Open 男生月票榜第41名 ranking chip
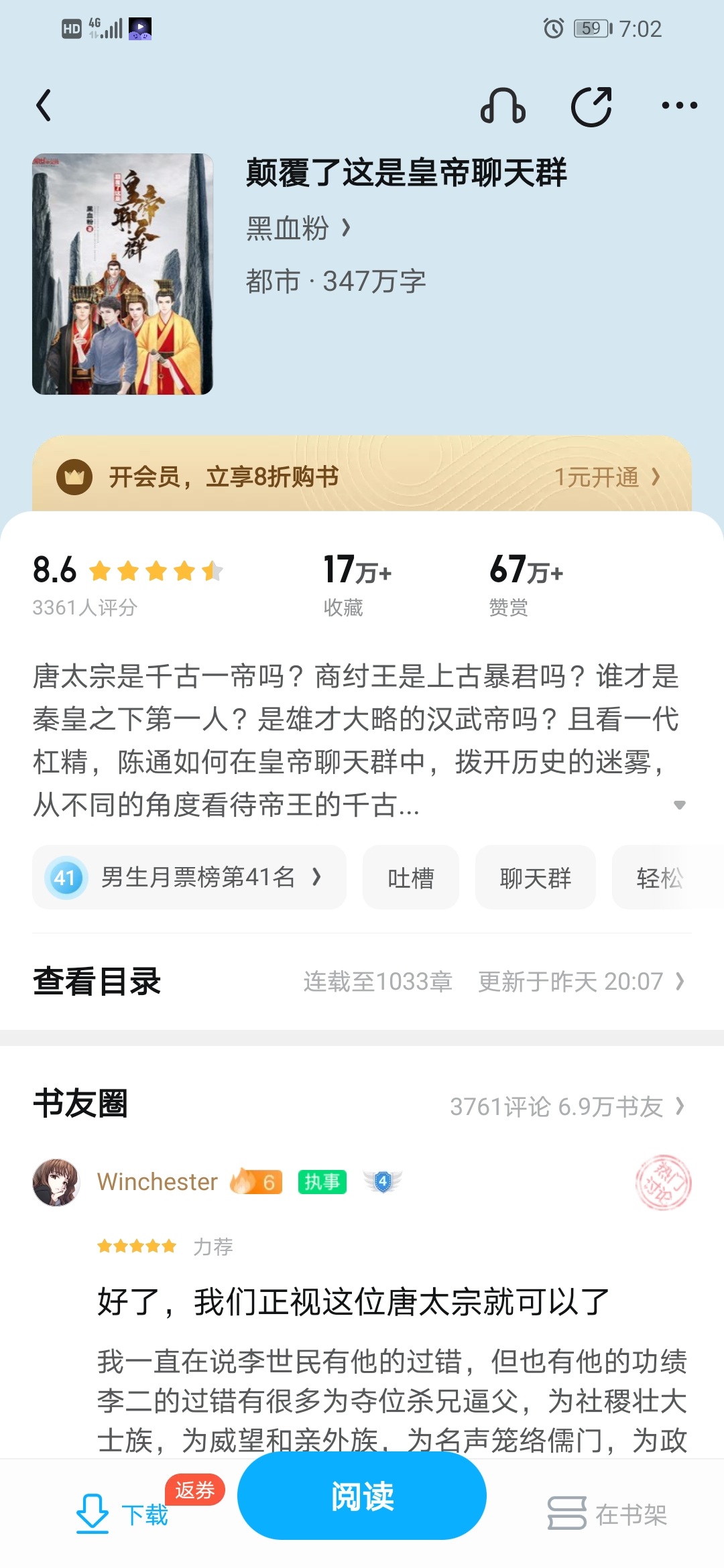 (189, 877)
